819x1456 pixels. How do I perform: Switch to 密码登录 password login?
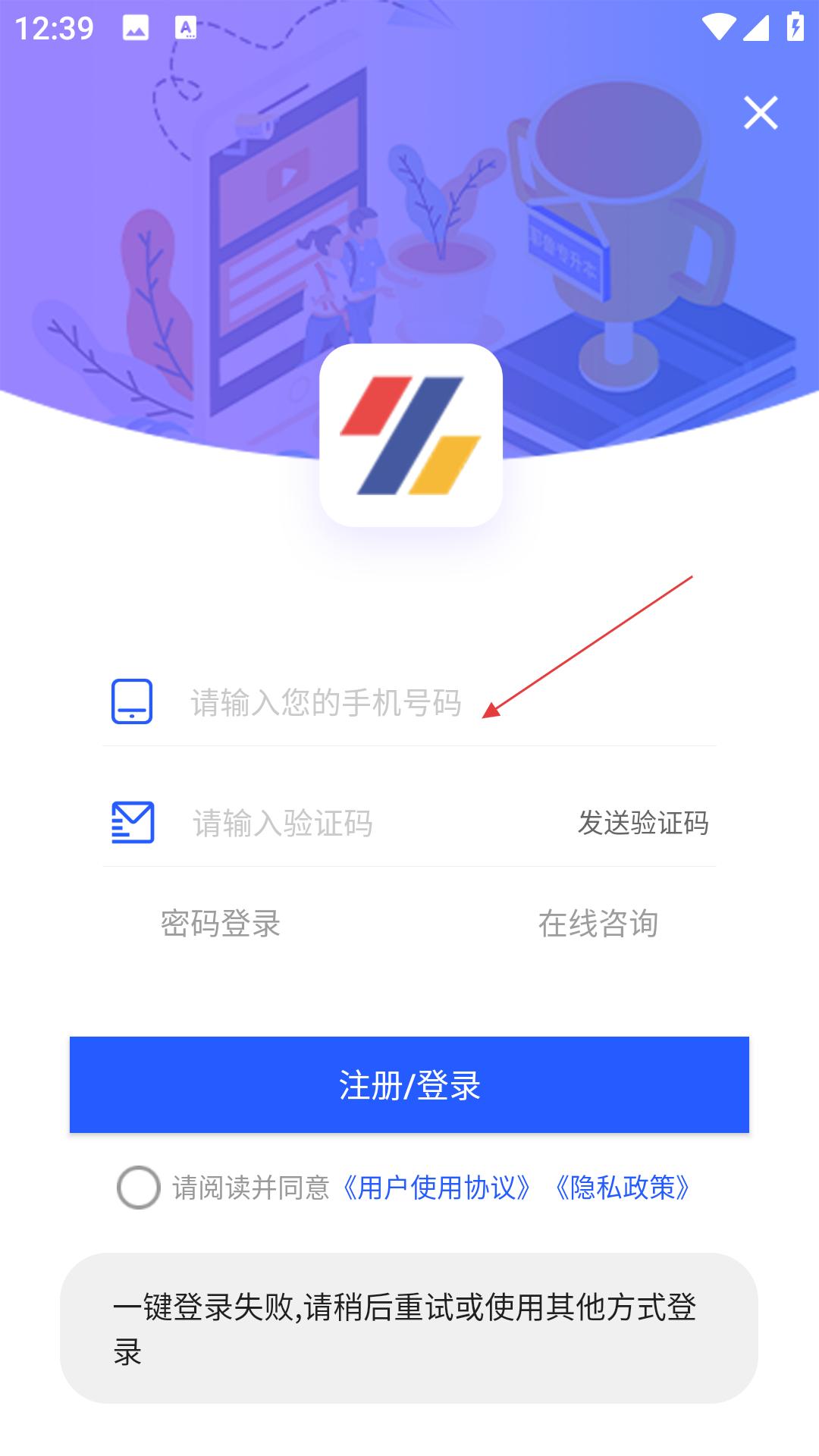(x=220, y=924)
